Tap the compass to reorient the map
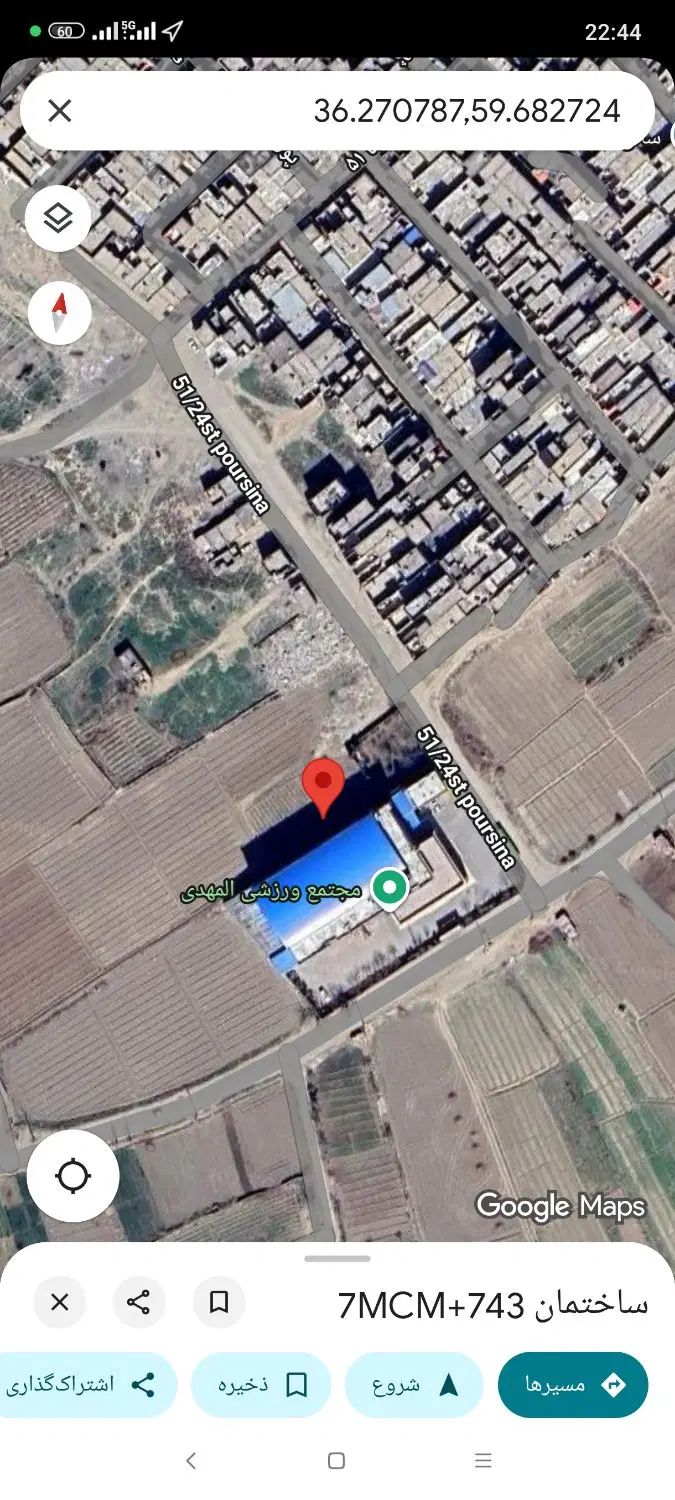Screen dimensions: 675x1500 tap(59, 313)
